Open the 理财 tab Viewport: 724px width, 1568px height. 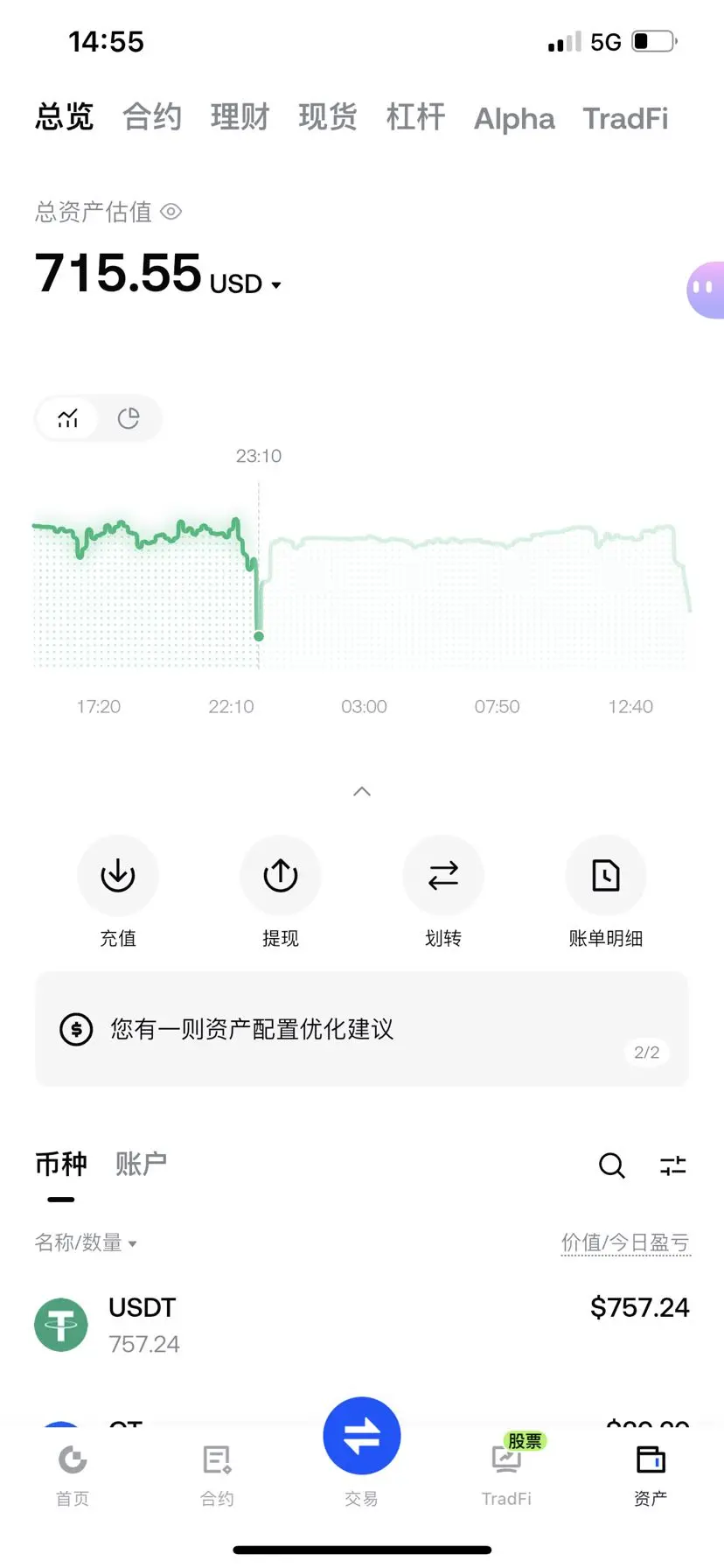(240, 117)
